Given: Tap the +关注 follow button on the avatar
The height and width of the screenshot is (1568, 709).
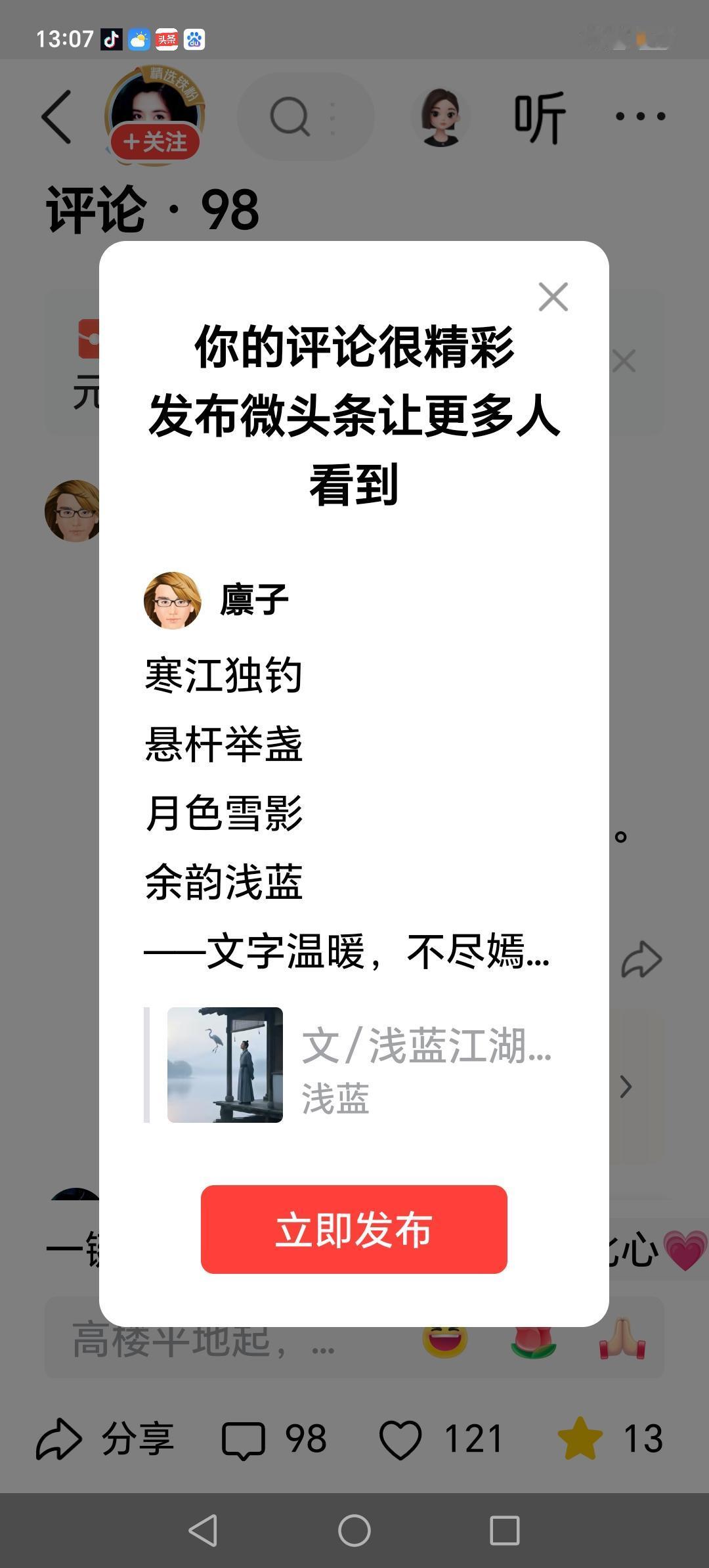Looking at the screenshot, I should click(156, 140).
